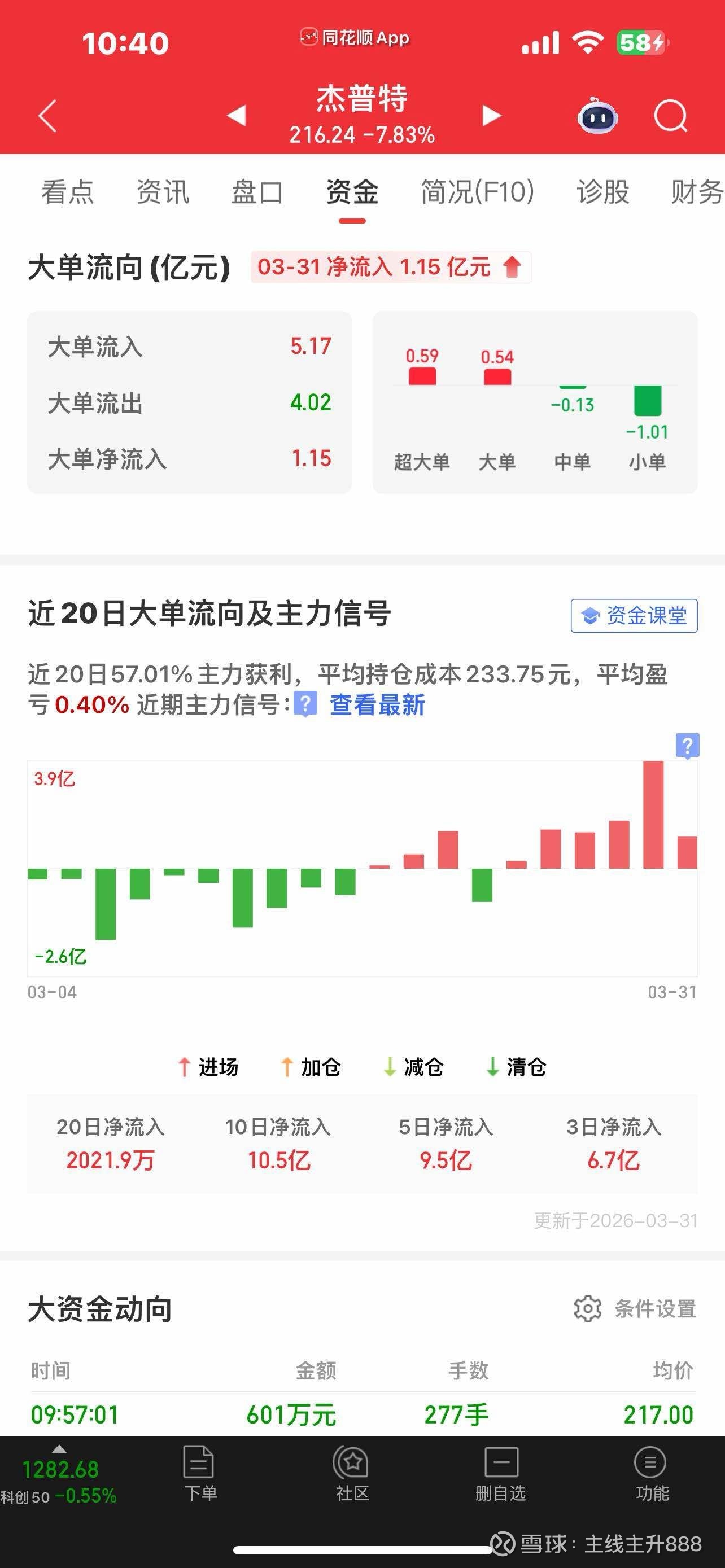Open the robot AI assistant
This screenshot has width=725, height=1568.
(597, 116)
